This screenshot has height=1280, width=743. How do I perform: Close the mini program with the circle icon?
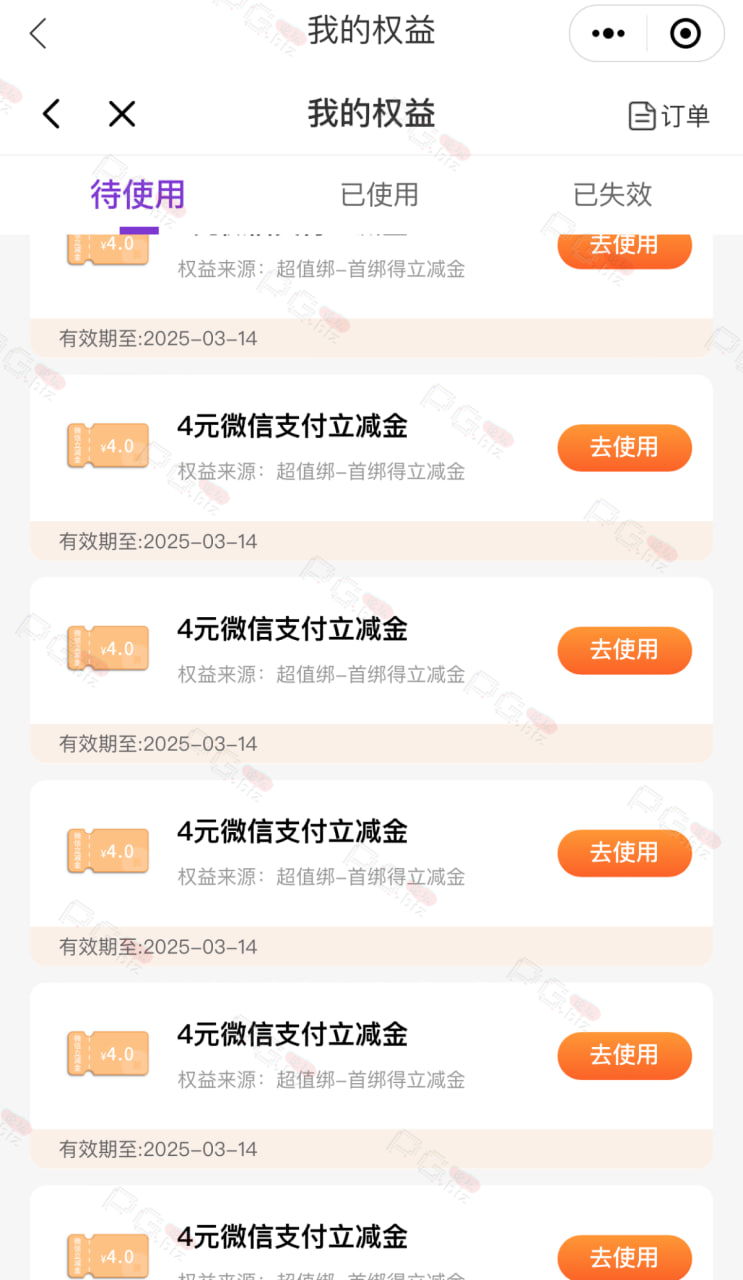pyautogui.click(x=685, y=34)
